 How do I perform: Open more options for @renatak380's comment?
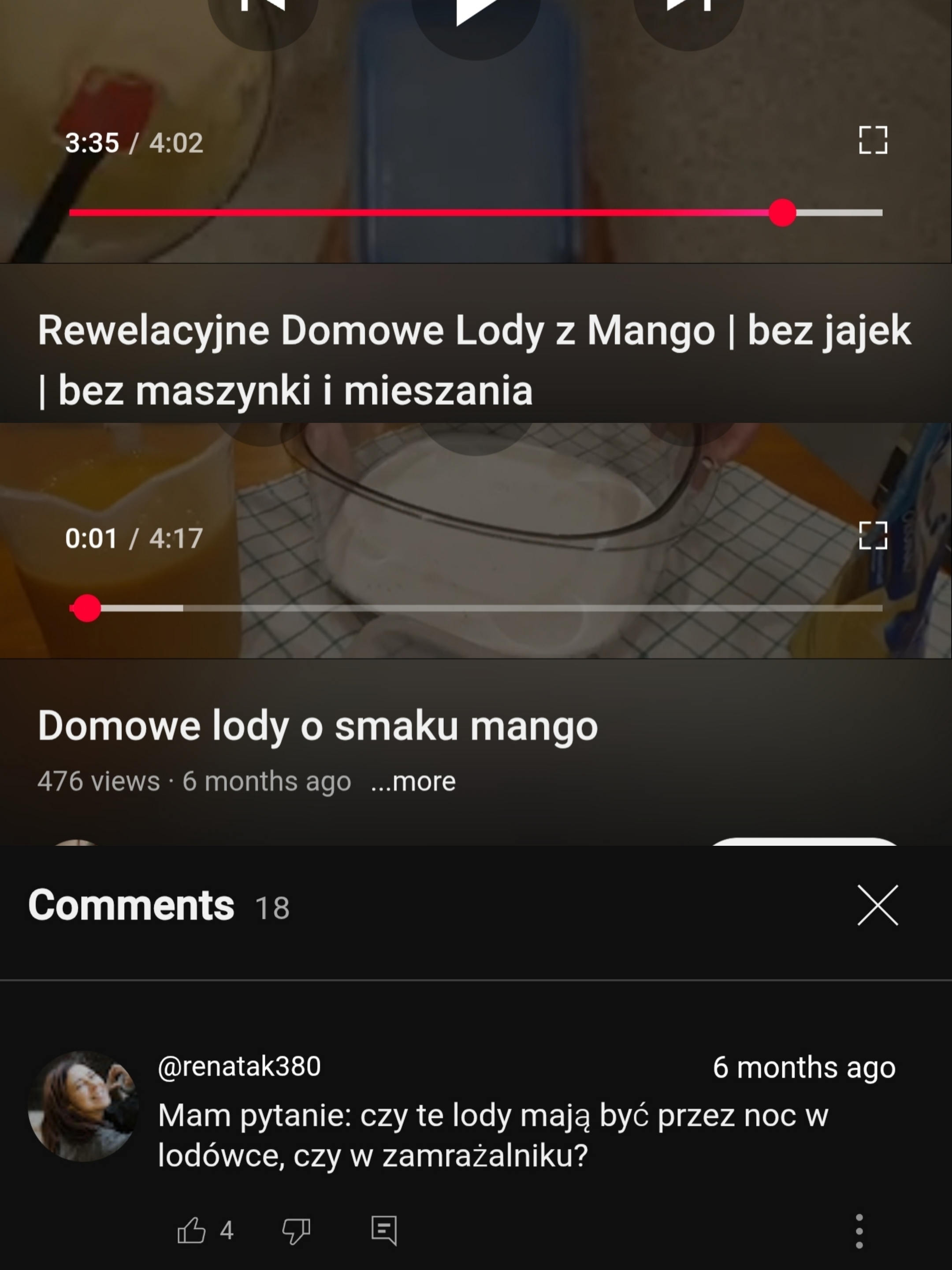(859, 1231)
